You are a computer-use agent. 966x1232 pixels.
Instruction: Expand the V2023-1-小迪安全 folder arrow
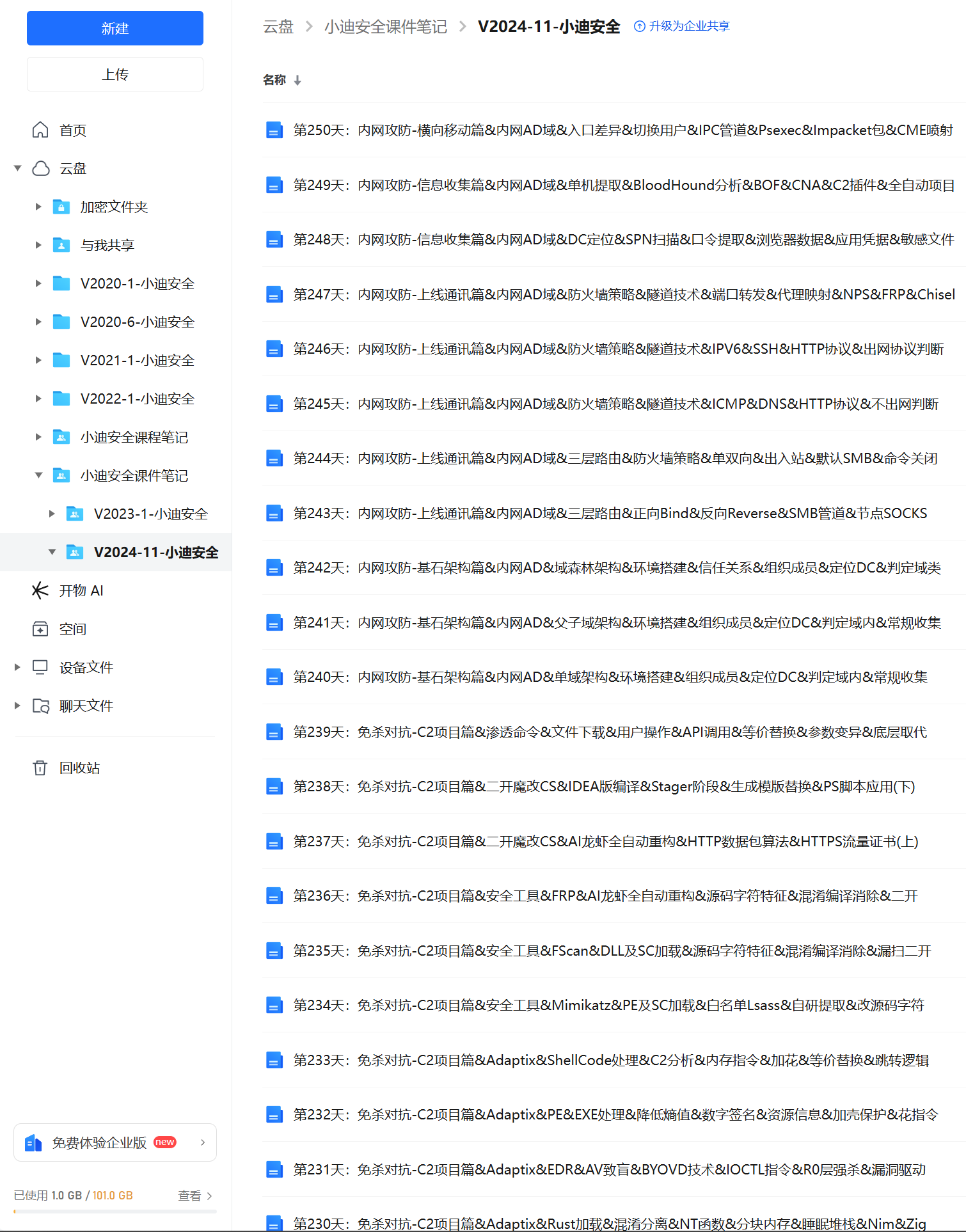52,514
